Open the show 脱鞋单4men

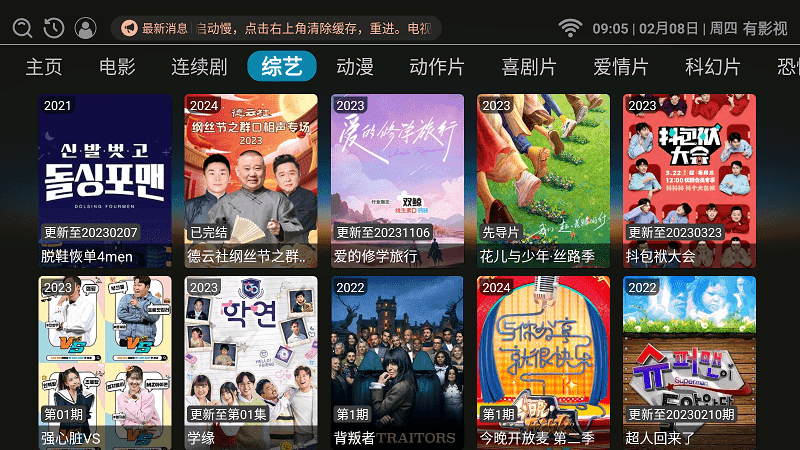[105, 180]
